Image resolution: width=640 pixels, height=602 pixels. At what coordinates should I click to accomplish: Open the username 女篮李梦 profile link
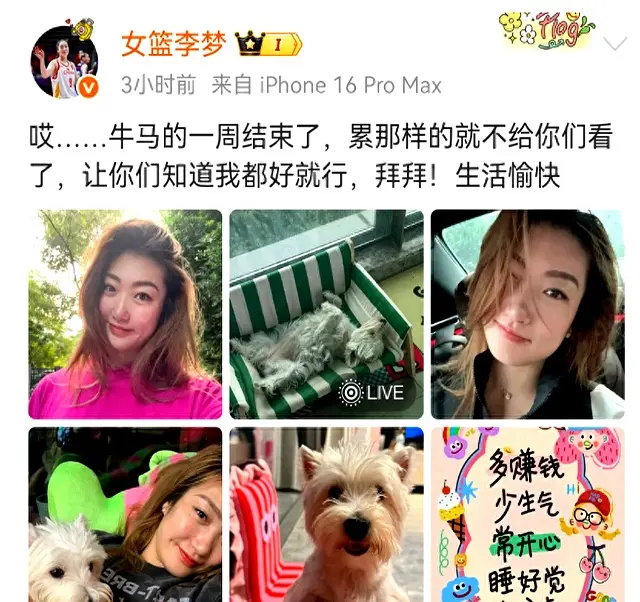click(174, 45)
